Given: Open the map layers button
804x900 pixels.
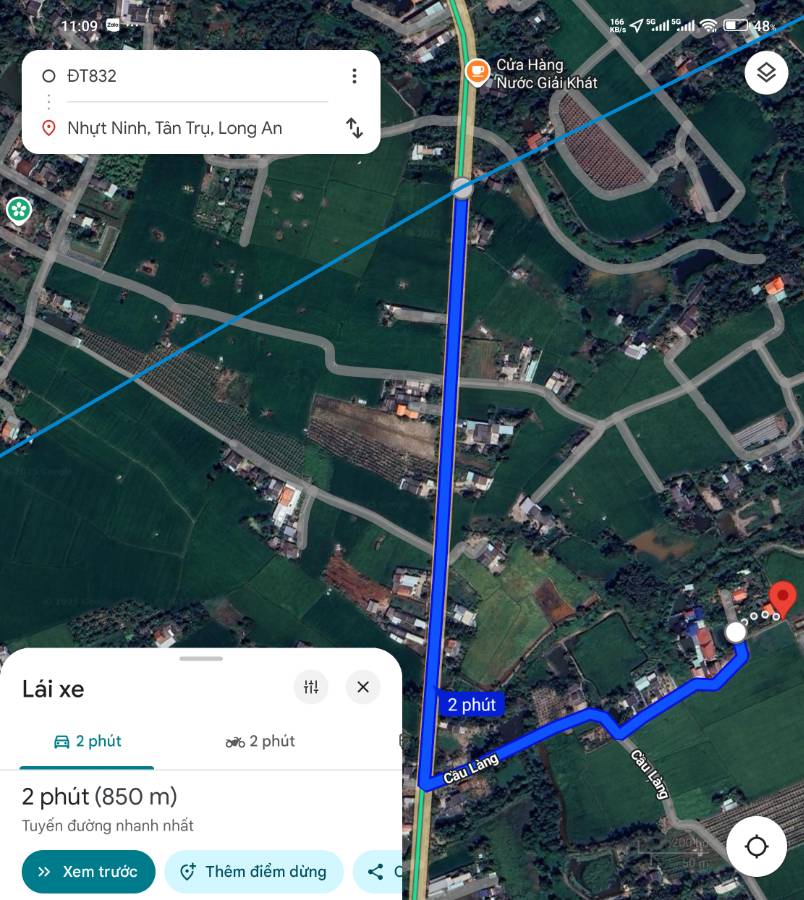Looking at the screenshot, I should point(766,72).
